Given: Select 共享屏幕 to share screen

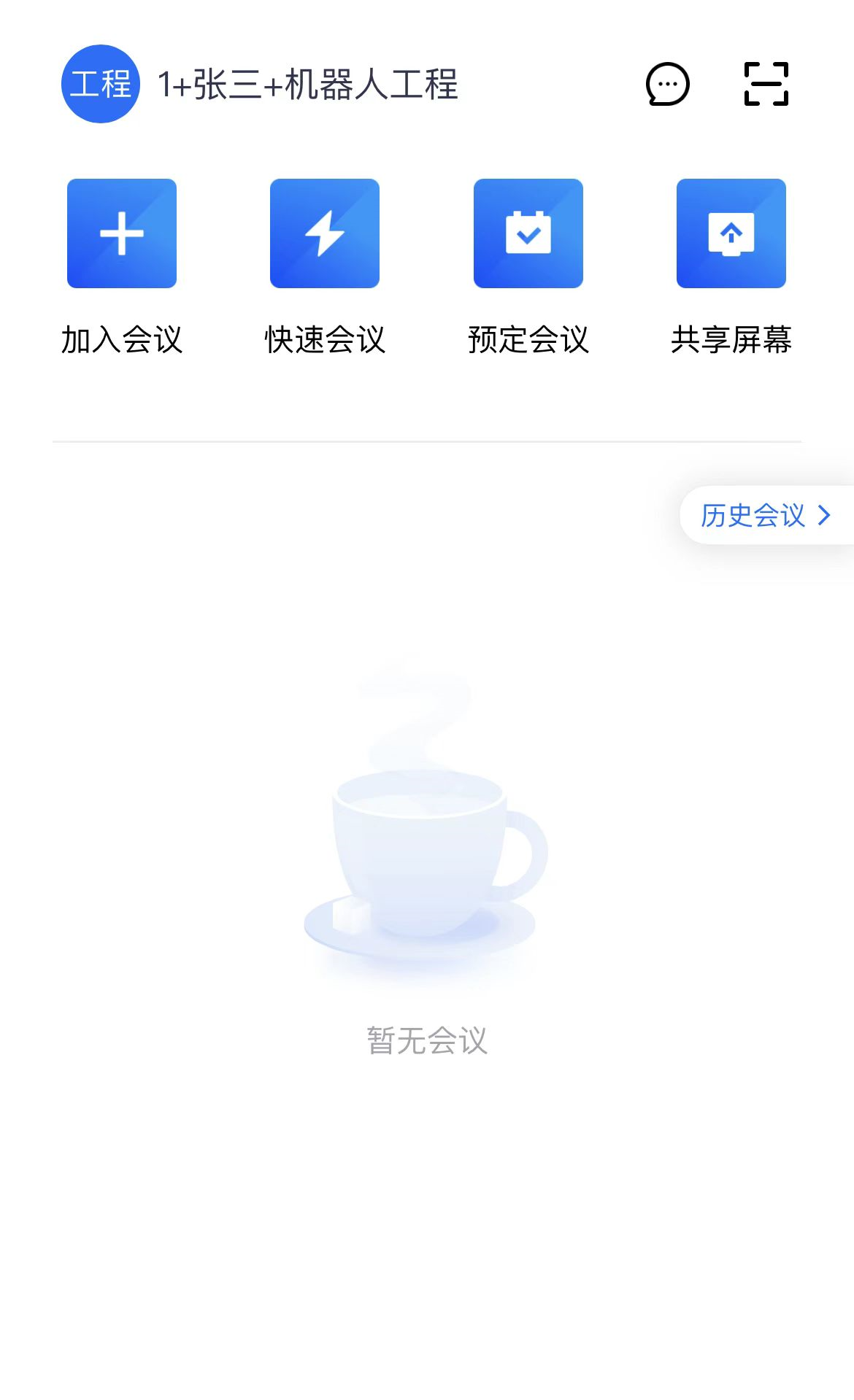Looking at the screenshot, I should [731, 233].
